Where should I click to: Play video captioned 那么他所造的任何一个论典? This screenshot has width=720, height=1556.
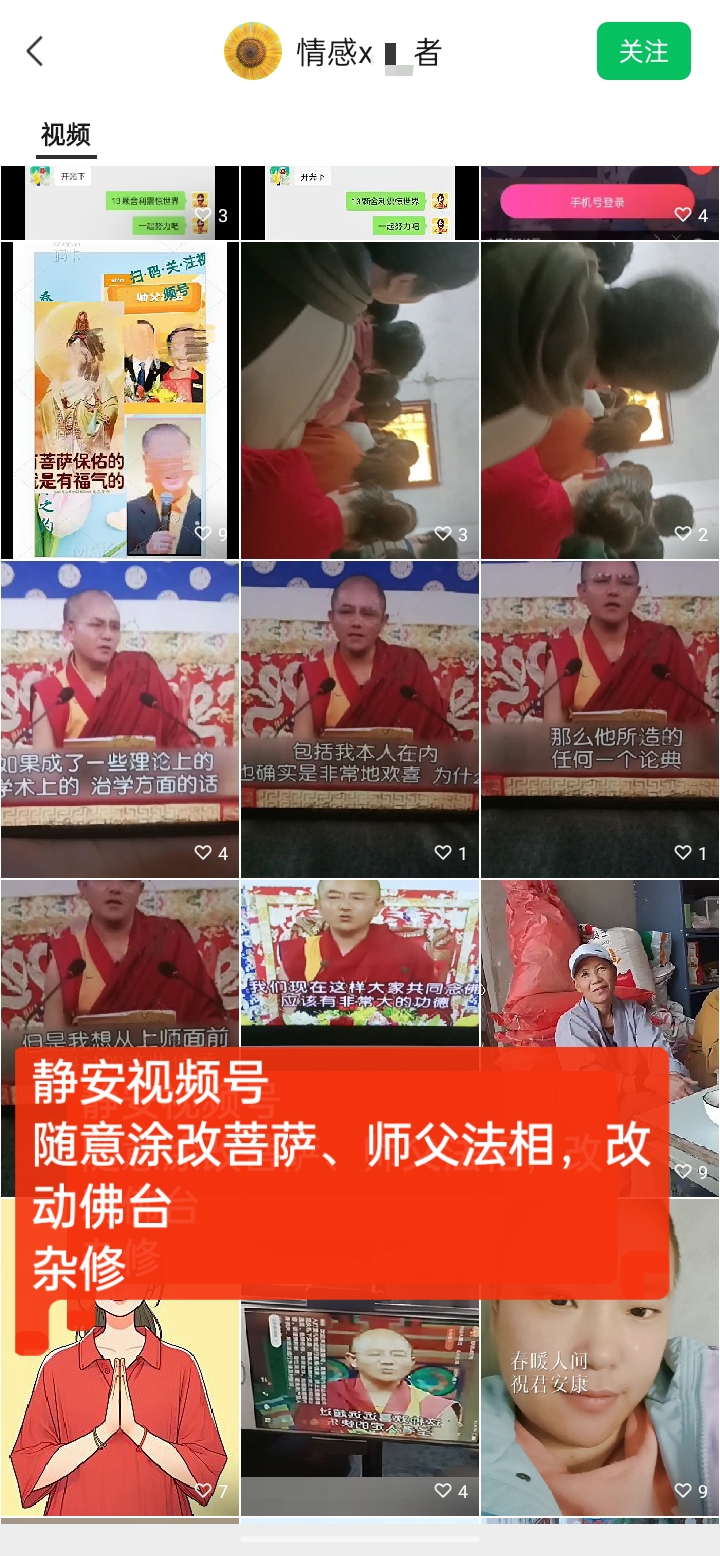coord(600,718)
